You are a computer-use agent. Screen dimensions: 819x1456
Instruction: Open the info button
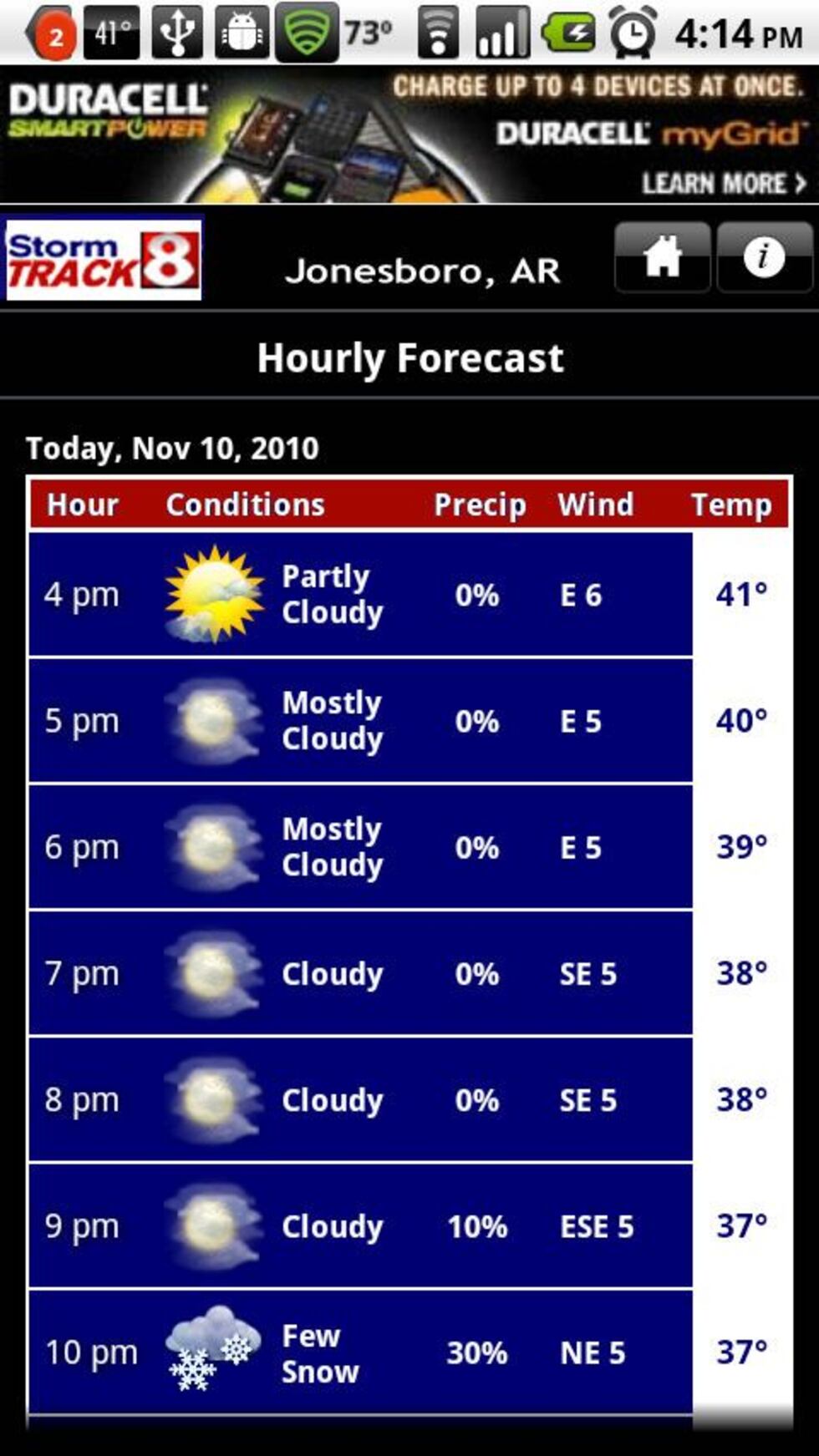point(764,257)
